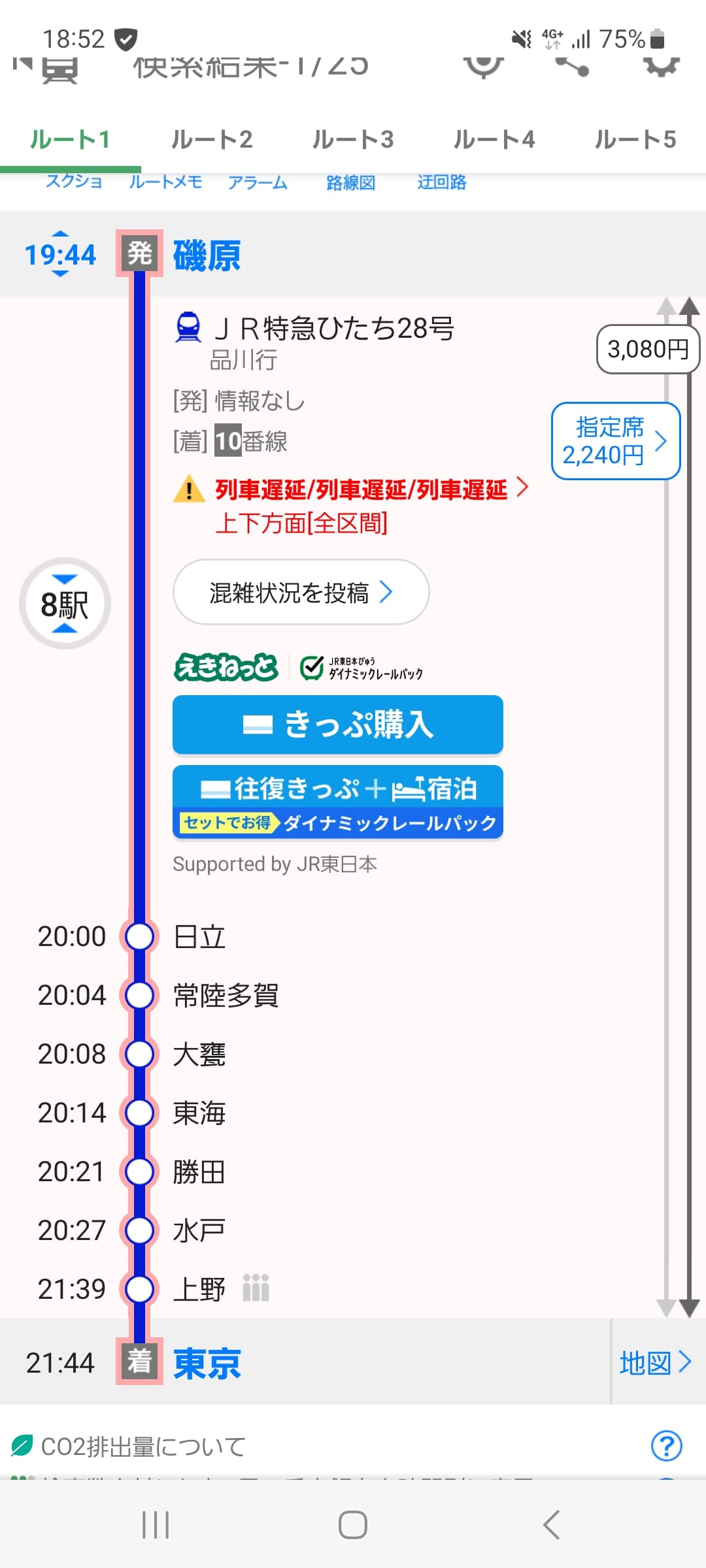
Task: Show the 迂回路 detour options
Action: pyautogui.click(x=442, y=182)
